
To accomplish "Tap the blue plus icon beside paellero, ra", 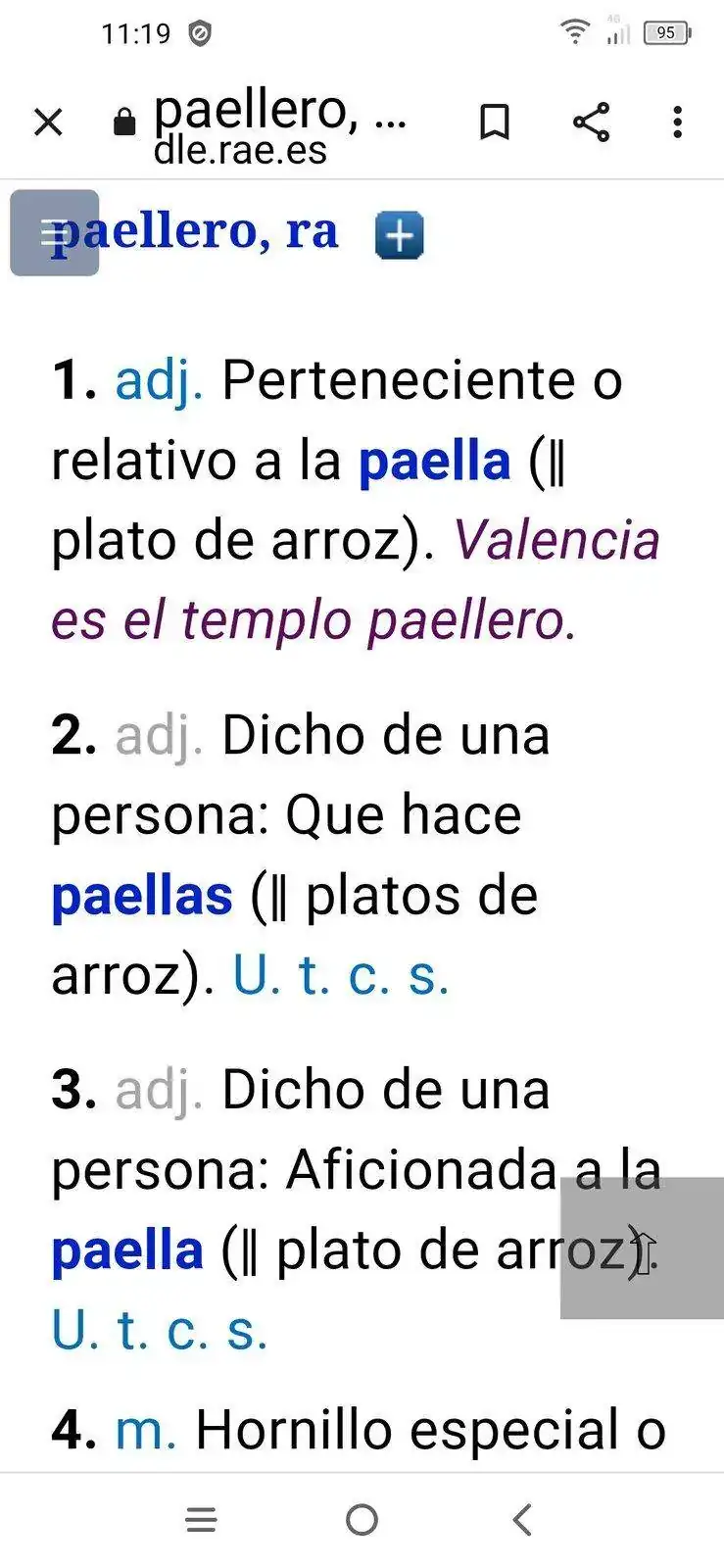I will [x=399, y=235].
